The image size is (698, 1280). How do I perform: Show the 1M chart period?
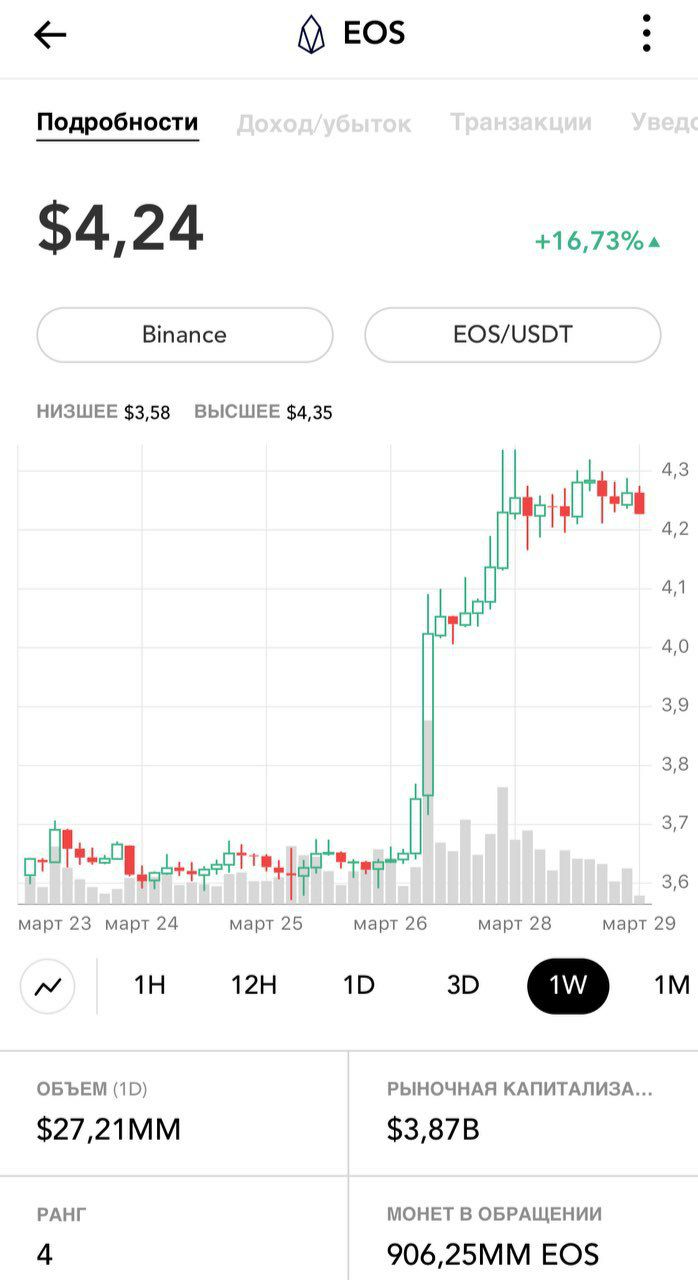pos(672,986)
